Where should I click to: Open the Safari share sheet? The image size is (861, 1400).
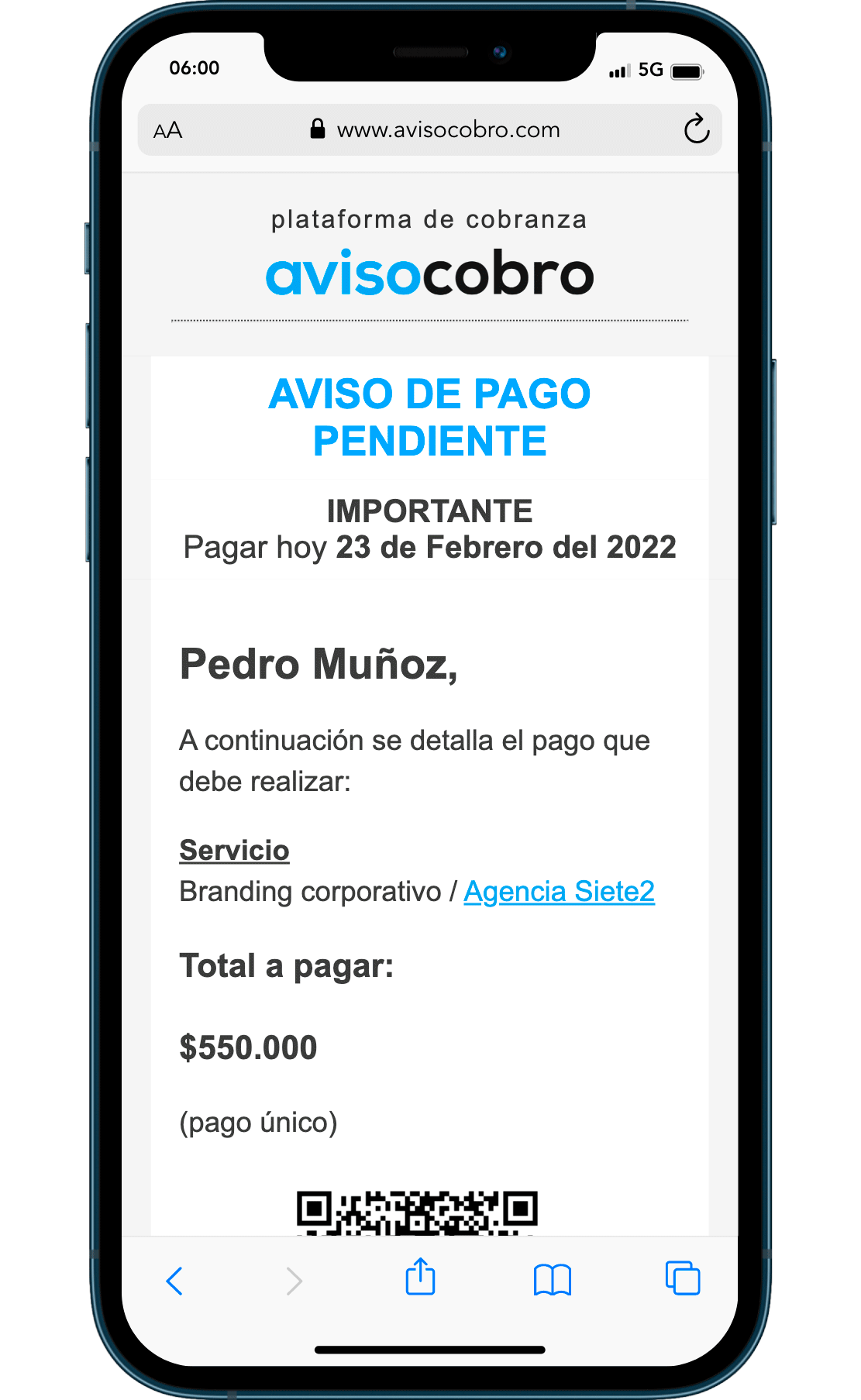click(x=421, y=1278)
